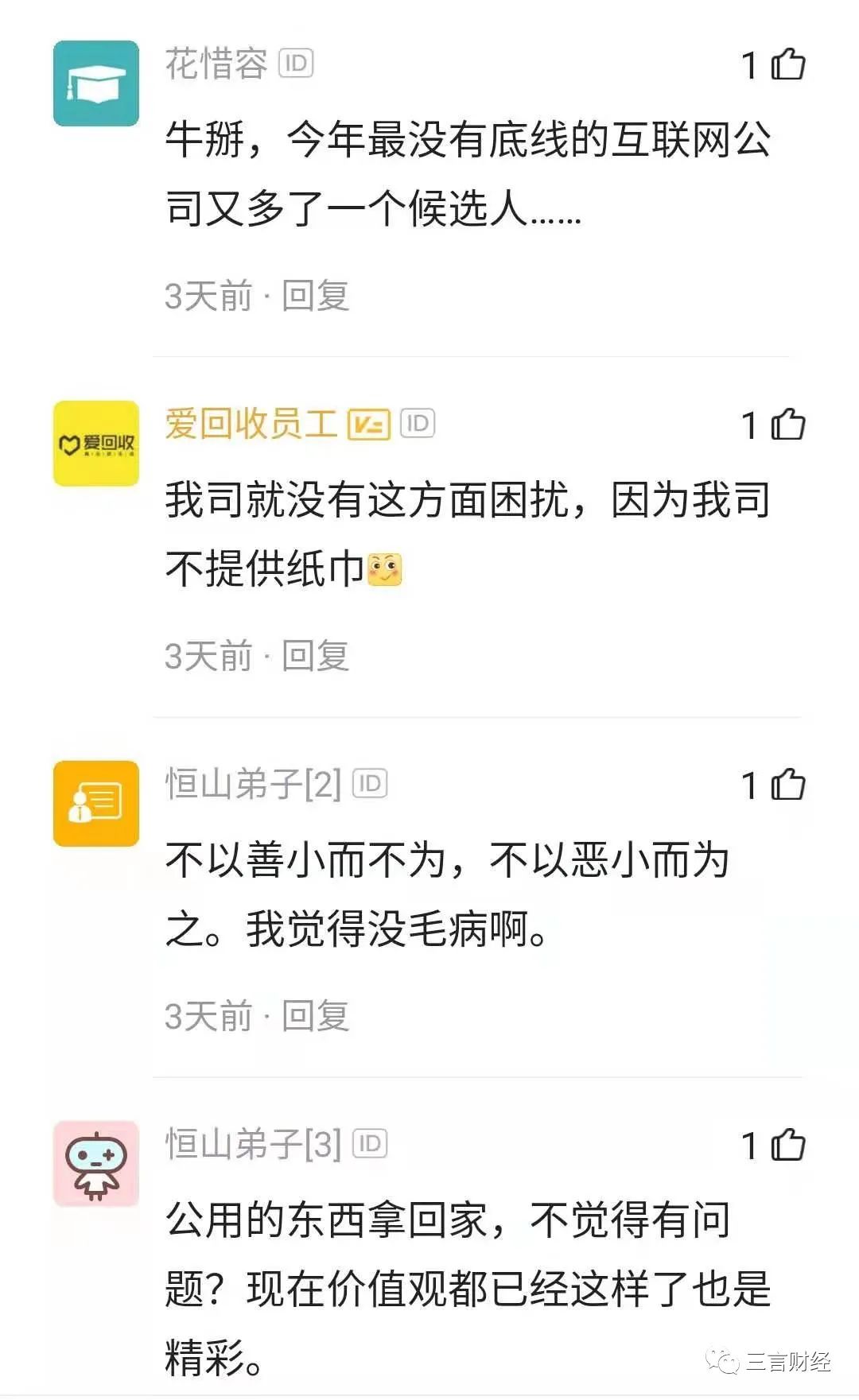Like the comment by 花惜容
This screenshot has width=859, height=1400.
(788, 64)
